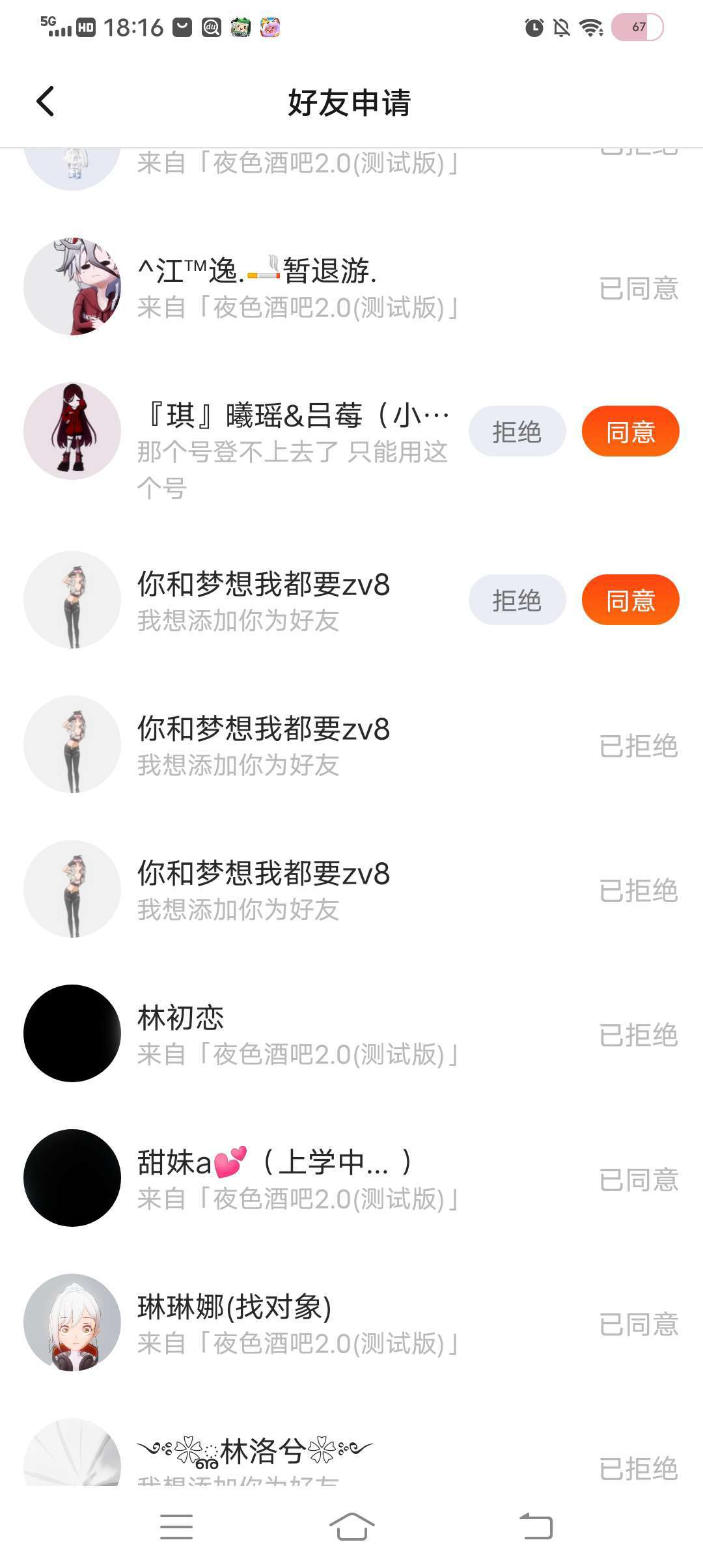This screenshot has width=703, height=1568.
Task: Tap the system home button
Action: [351, 1526]
